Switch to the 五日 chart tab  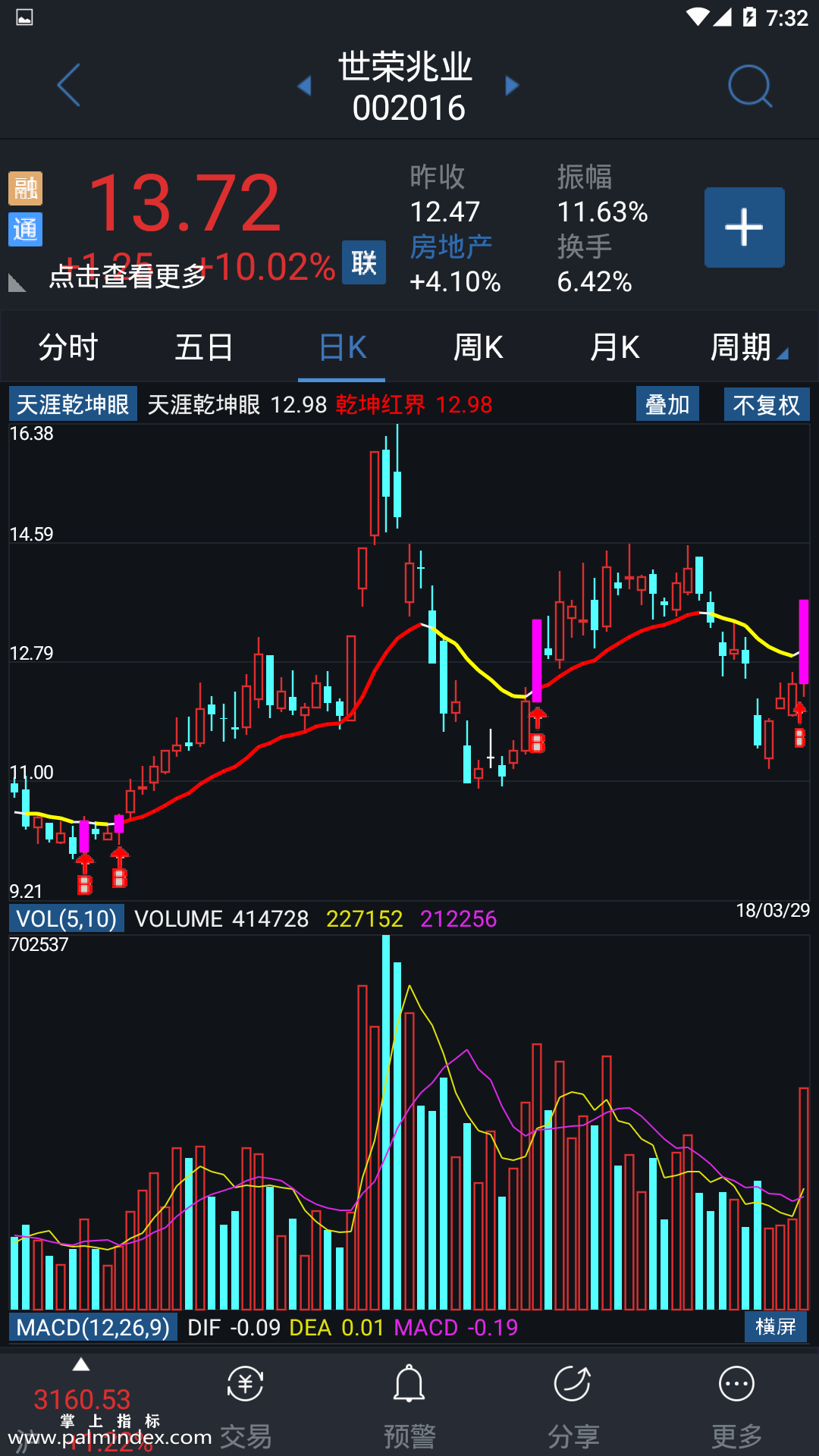pos(204,348)
